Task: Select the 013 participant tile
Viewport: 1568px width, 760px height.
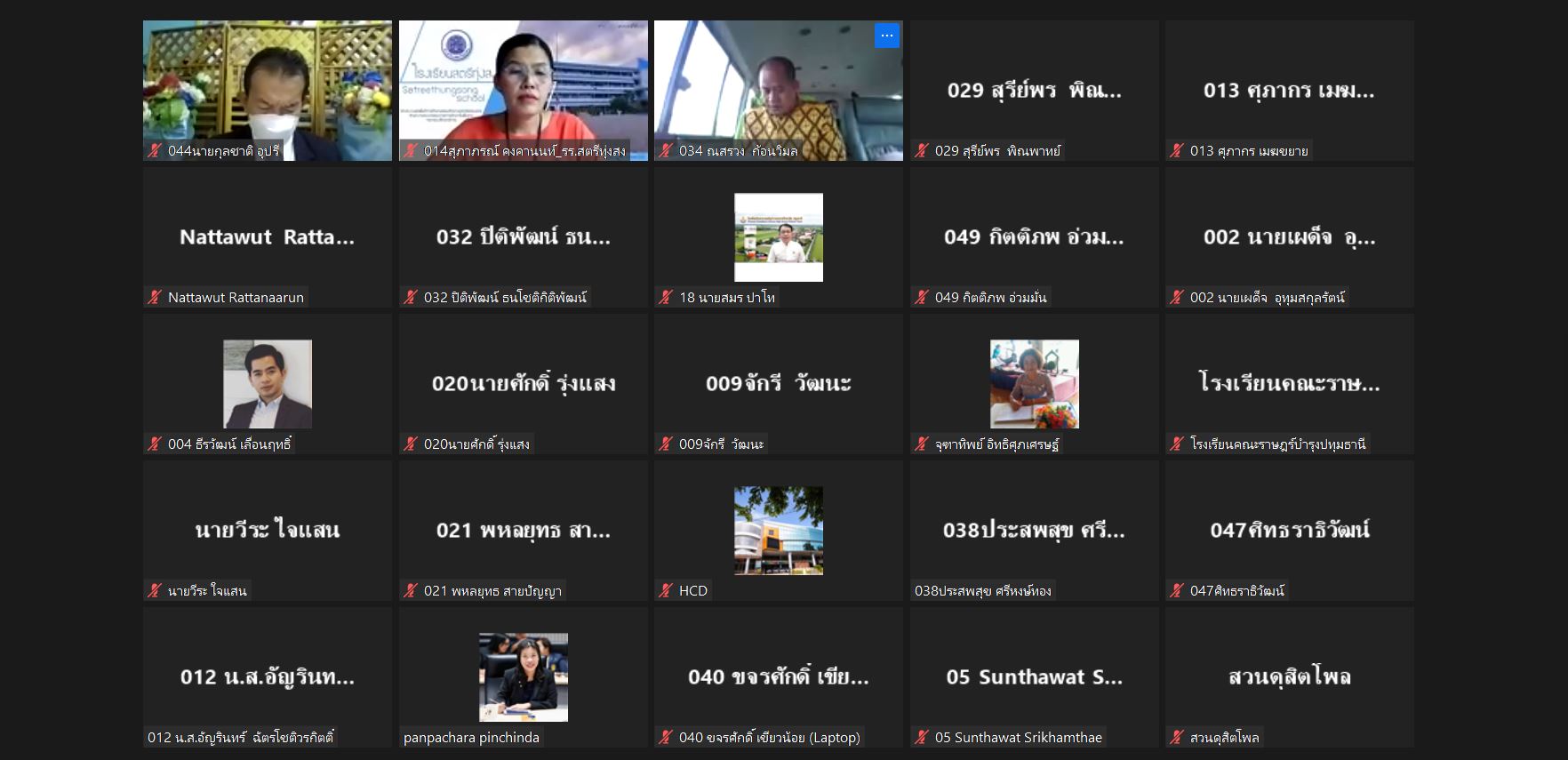Action: 1289,90
